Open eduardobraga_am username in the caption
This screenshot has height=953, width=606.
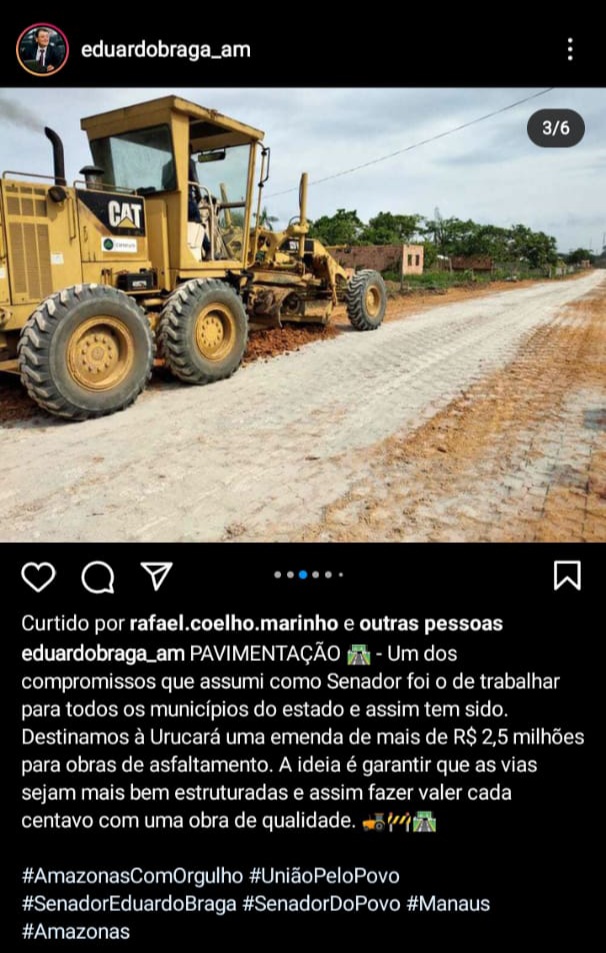click(103, 654)
